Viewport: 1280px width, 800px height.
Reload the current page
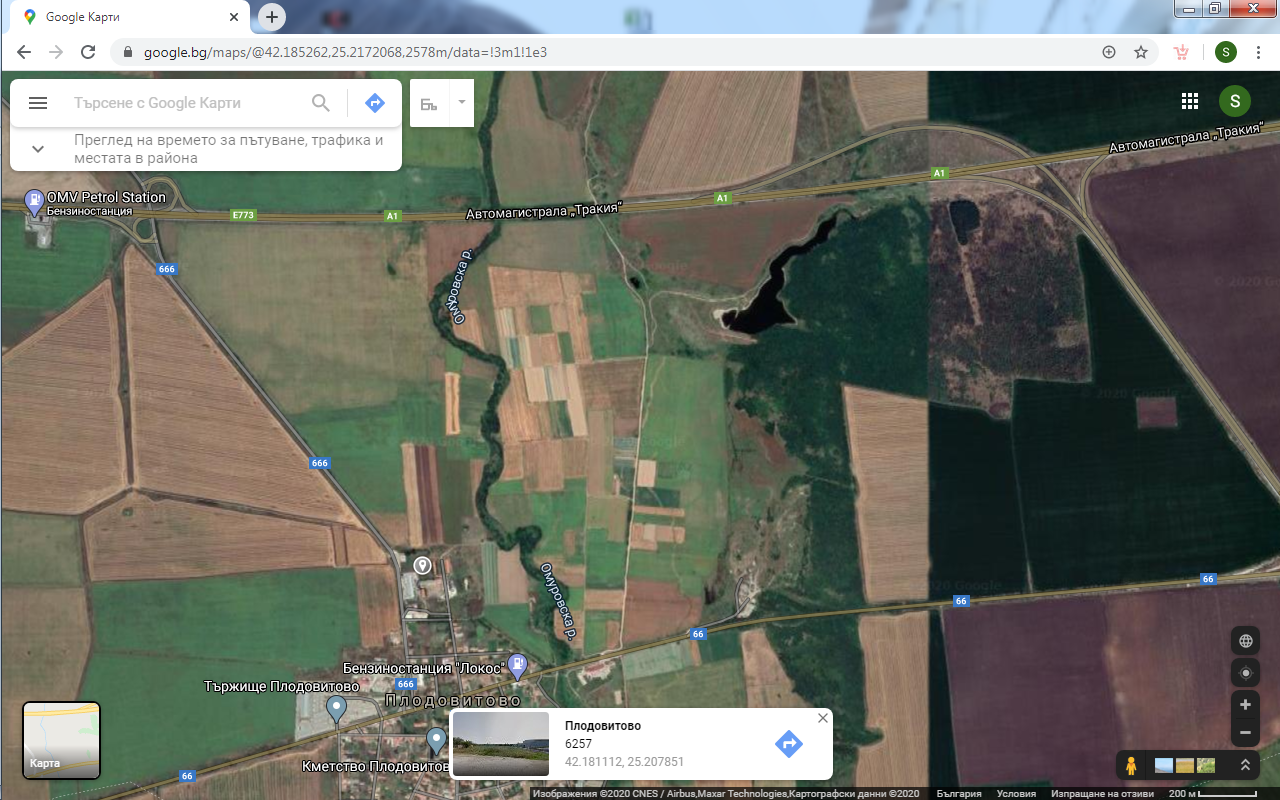point(88,52)
